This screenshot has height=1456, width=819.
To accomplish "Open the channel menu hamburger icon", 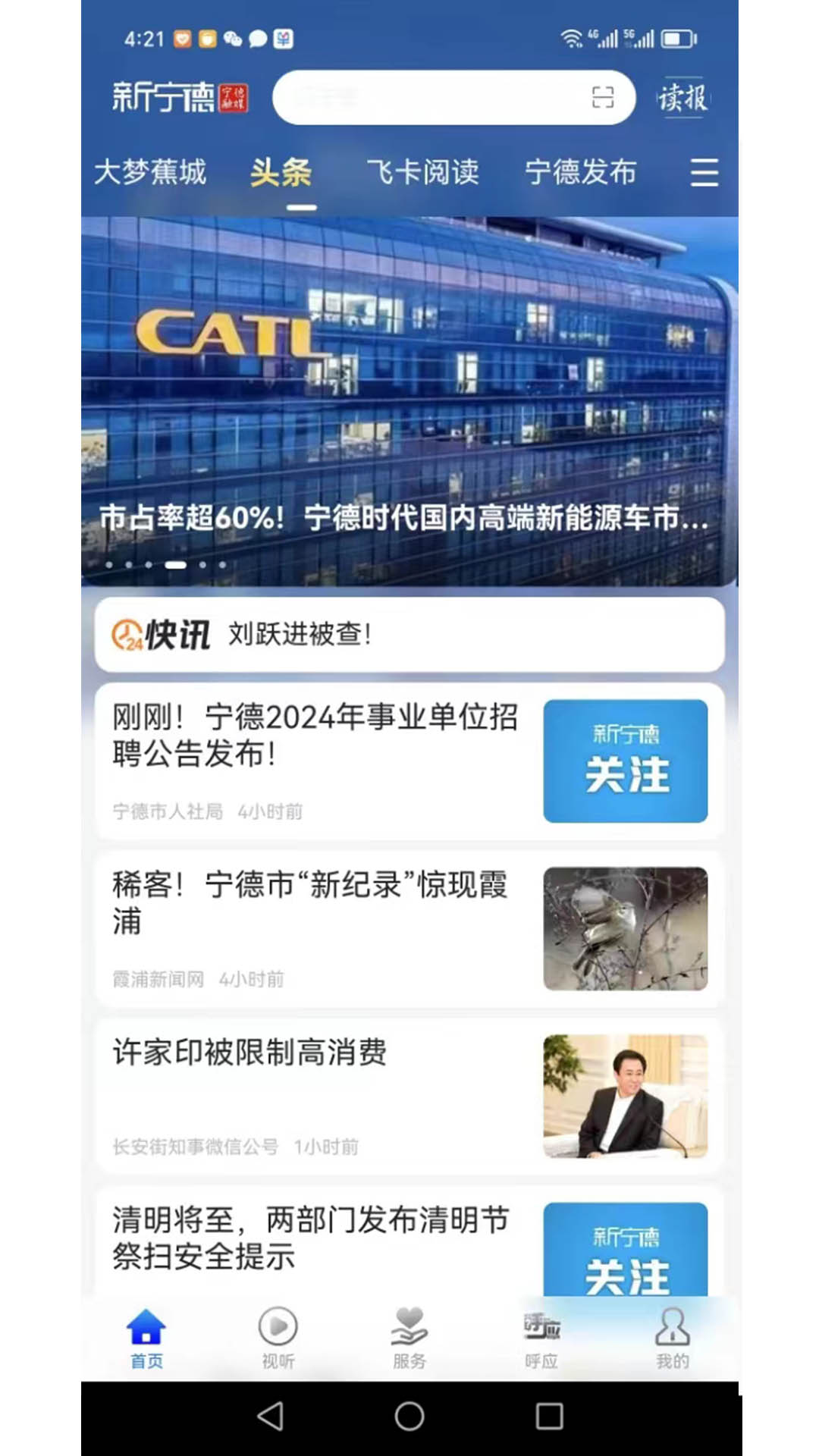I will coord(704,173).
